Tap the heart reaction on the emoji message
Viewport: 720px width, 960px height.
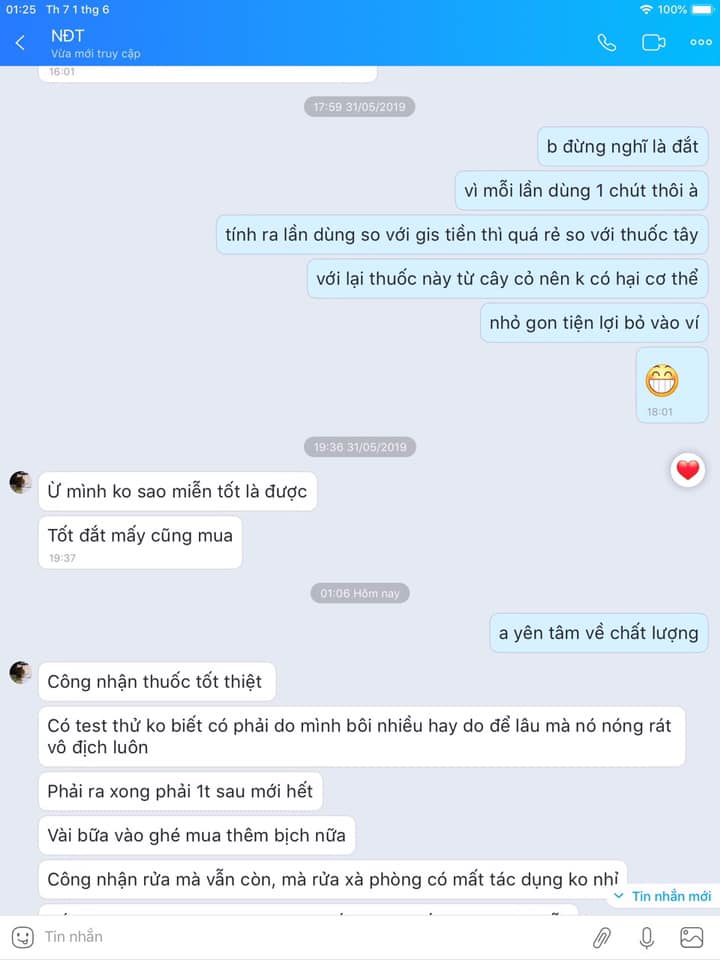[x=687, y=469]
